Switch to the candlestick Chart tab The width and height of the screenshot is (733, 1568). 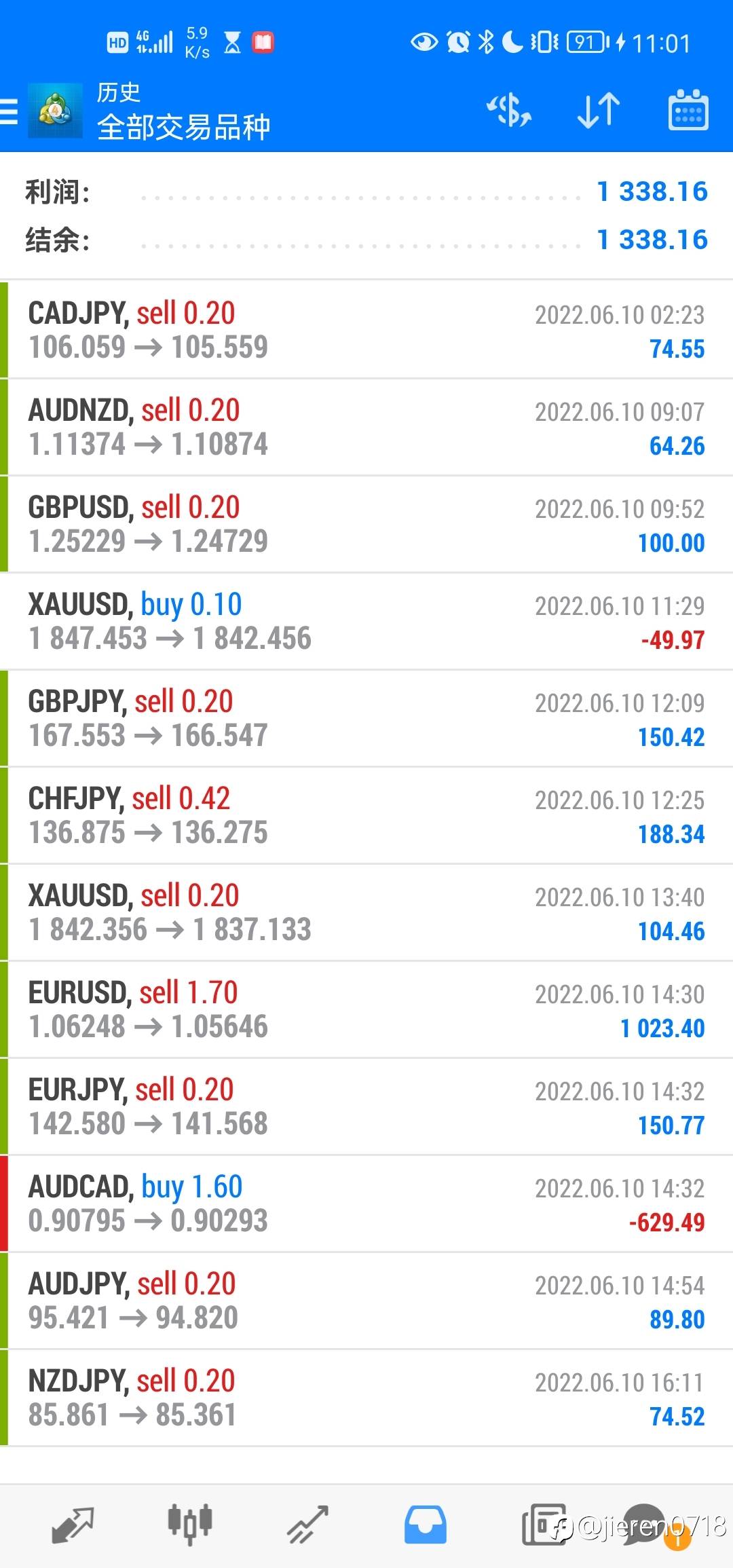[190, 1525]
